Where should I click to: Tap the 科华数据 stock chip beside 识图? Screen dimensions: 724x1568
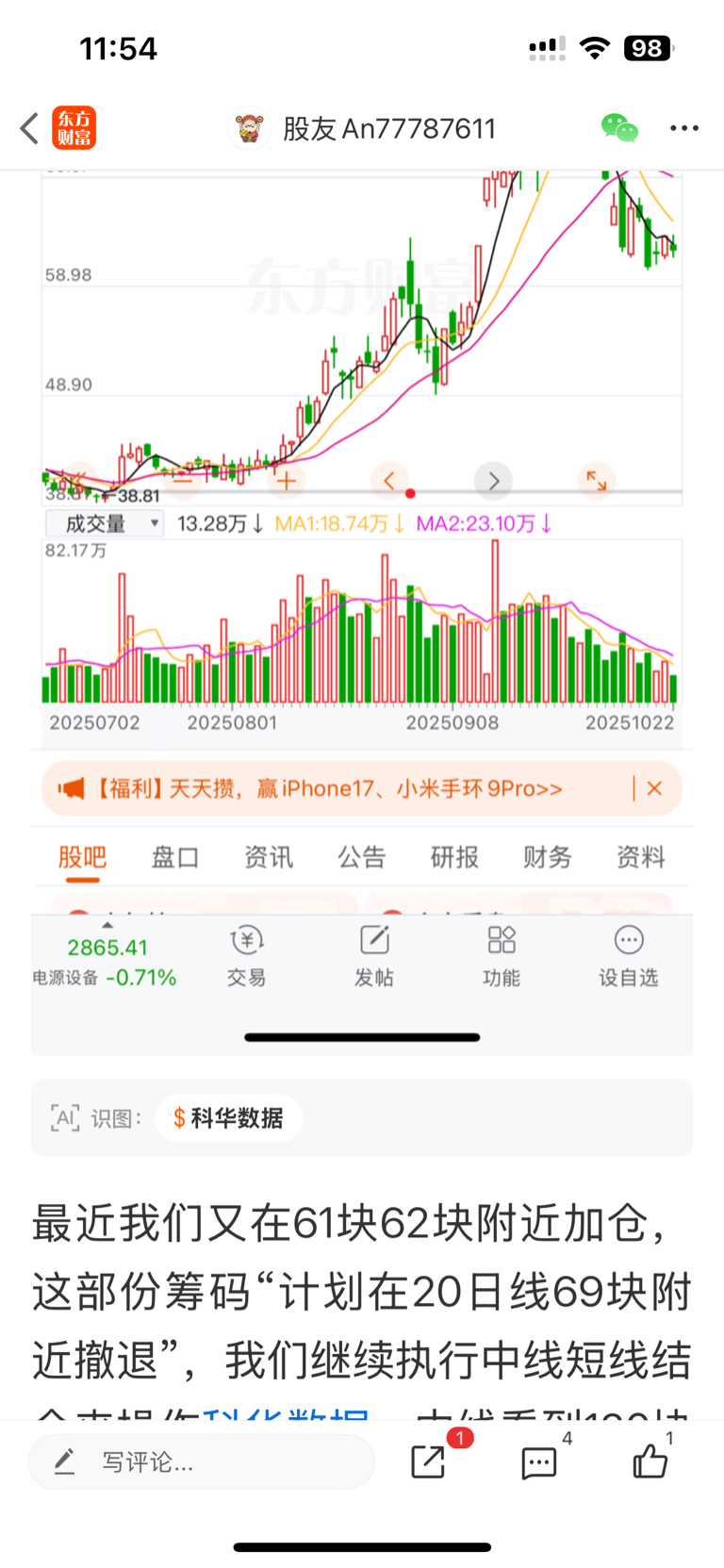[x=228, y=1118]
